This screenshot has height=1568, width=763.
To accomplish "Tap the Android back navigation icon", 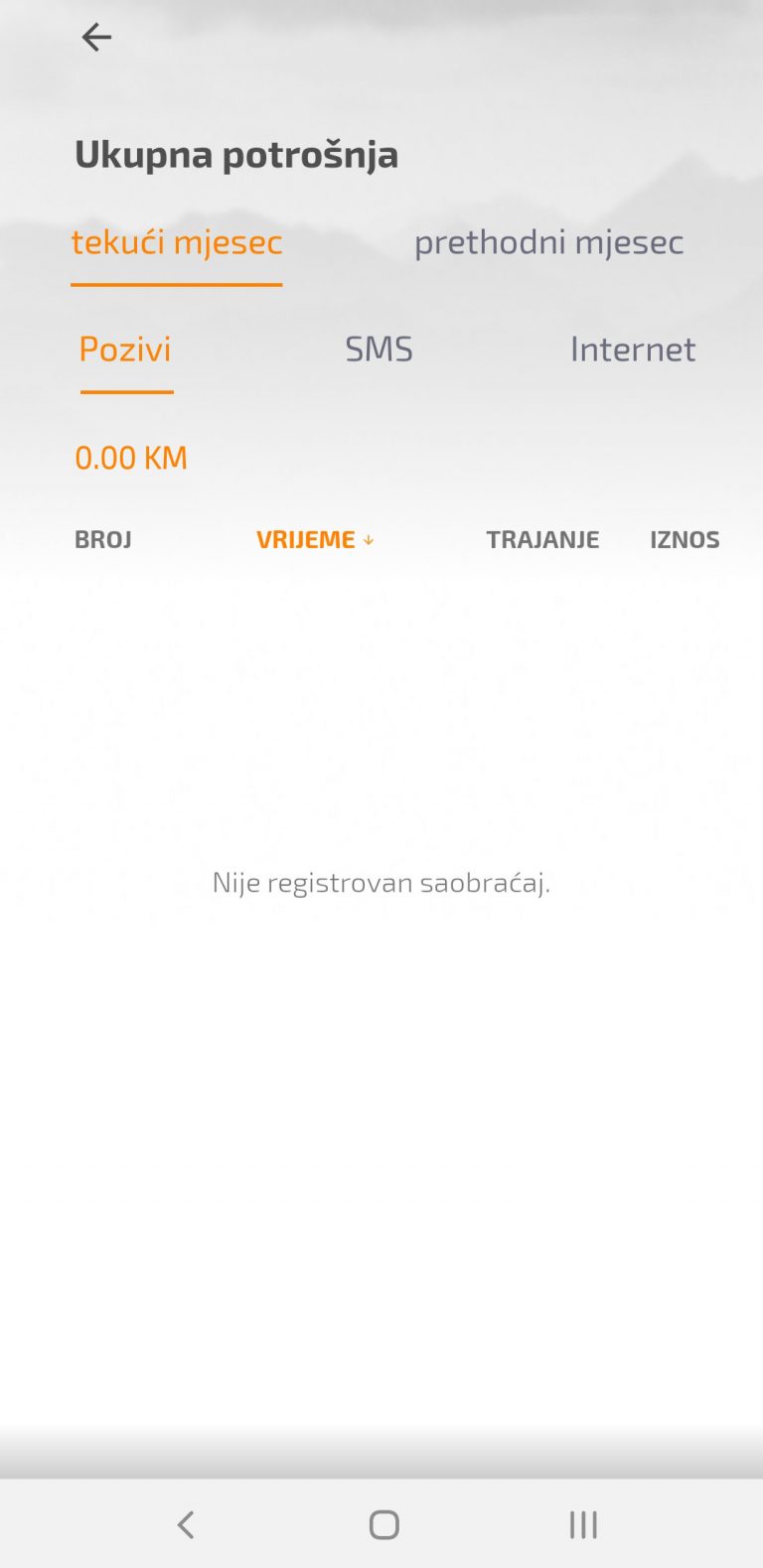I will 185,1524.
